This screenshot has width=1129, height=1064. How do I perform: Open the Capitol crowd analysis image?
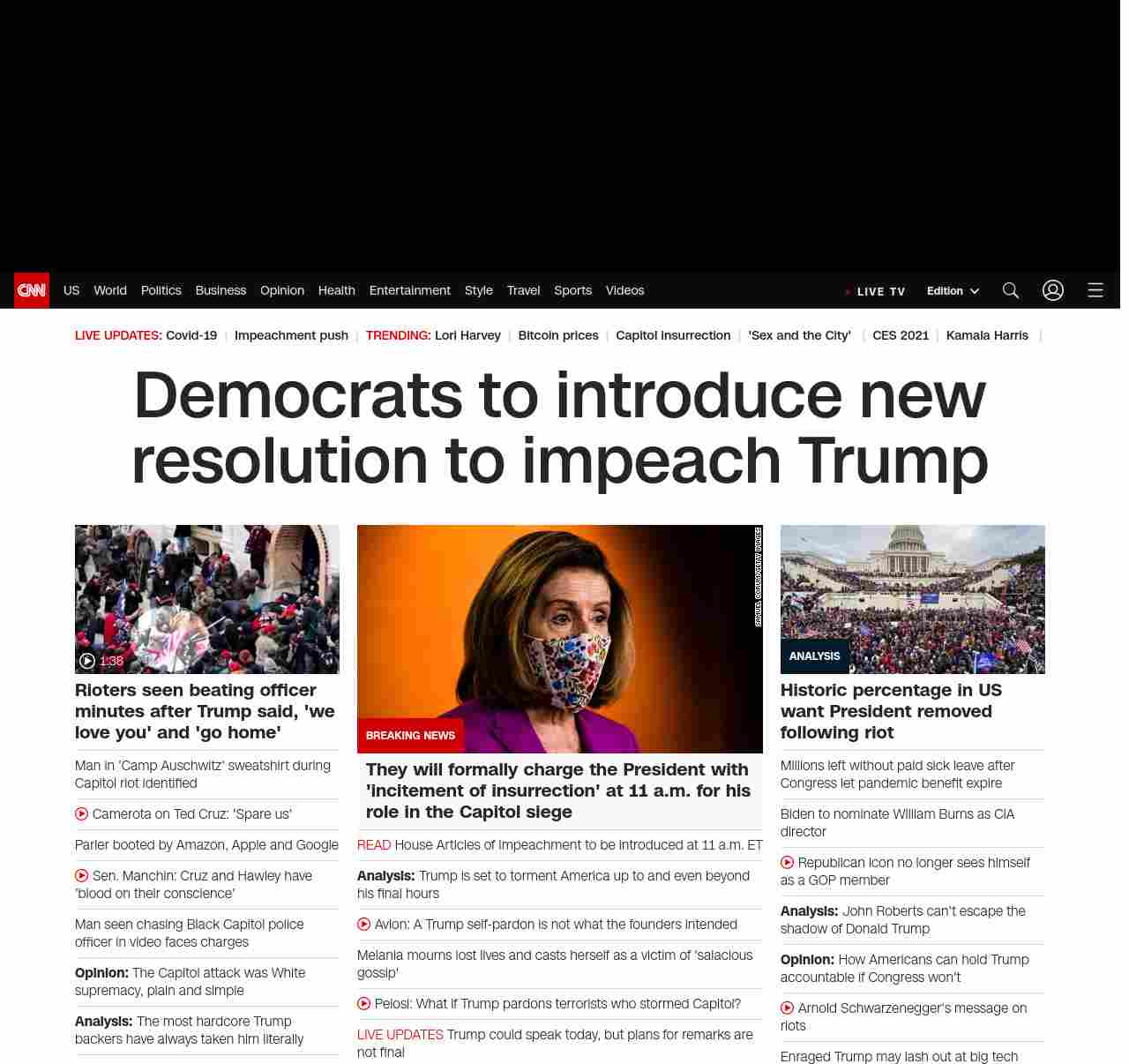(x=912, y=599)
